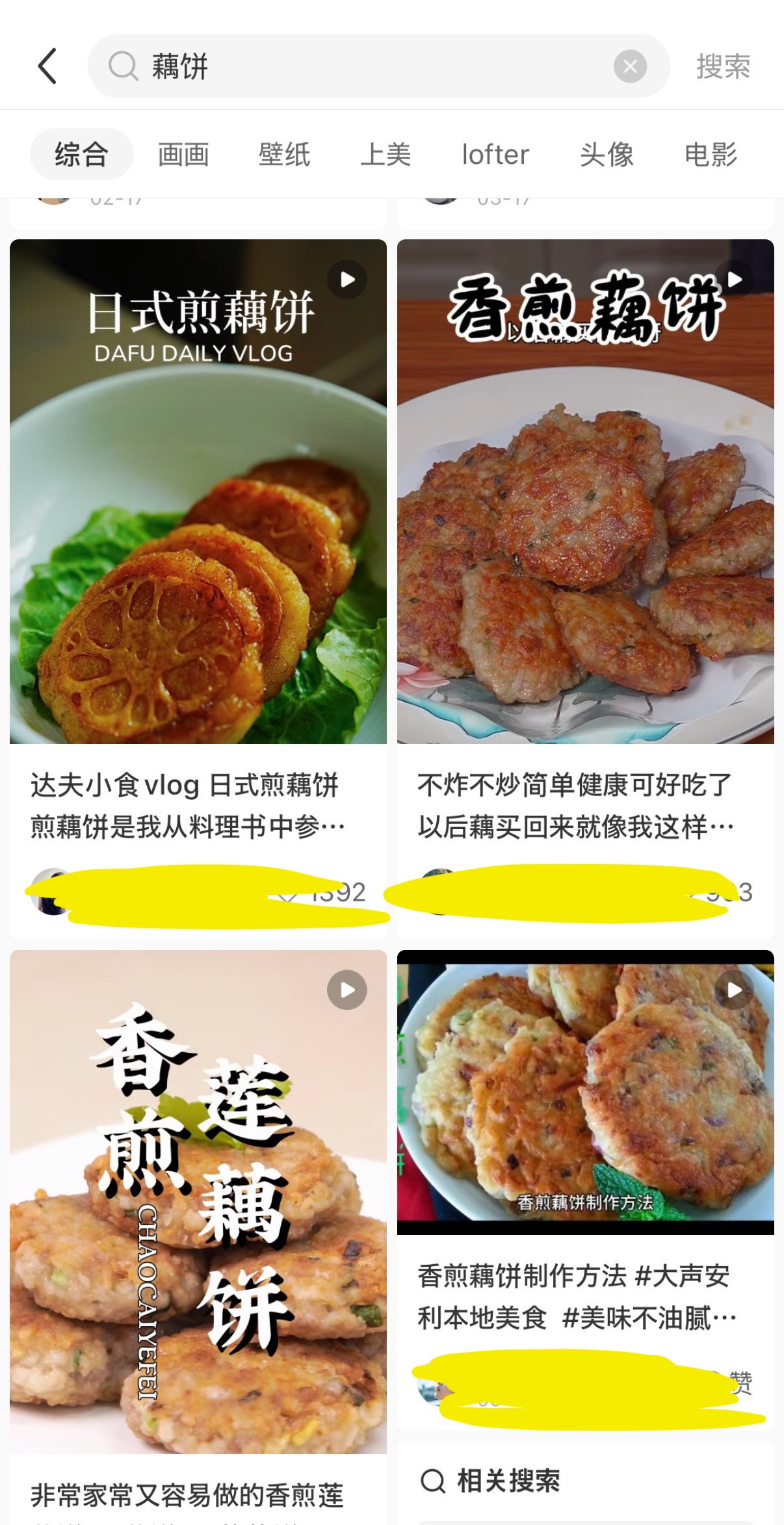
Task: Open the 日式煎藕饼 DAFU DAILY VLOG video
Action: [198, 492]
